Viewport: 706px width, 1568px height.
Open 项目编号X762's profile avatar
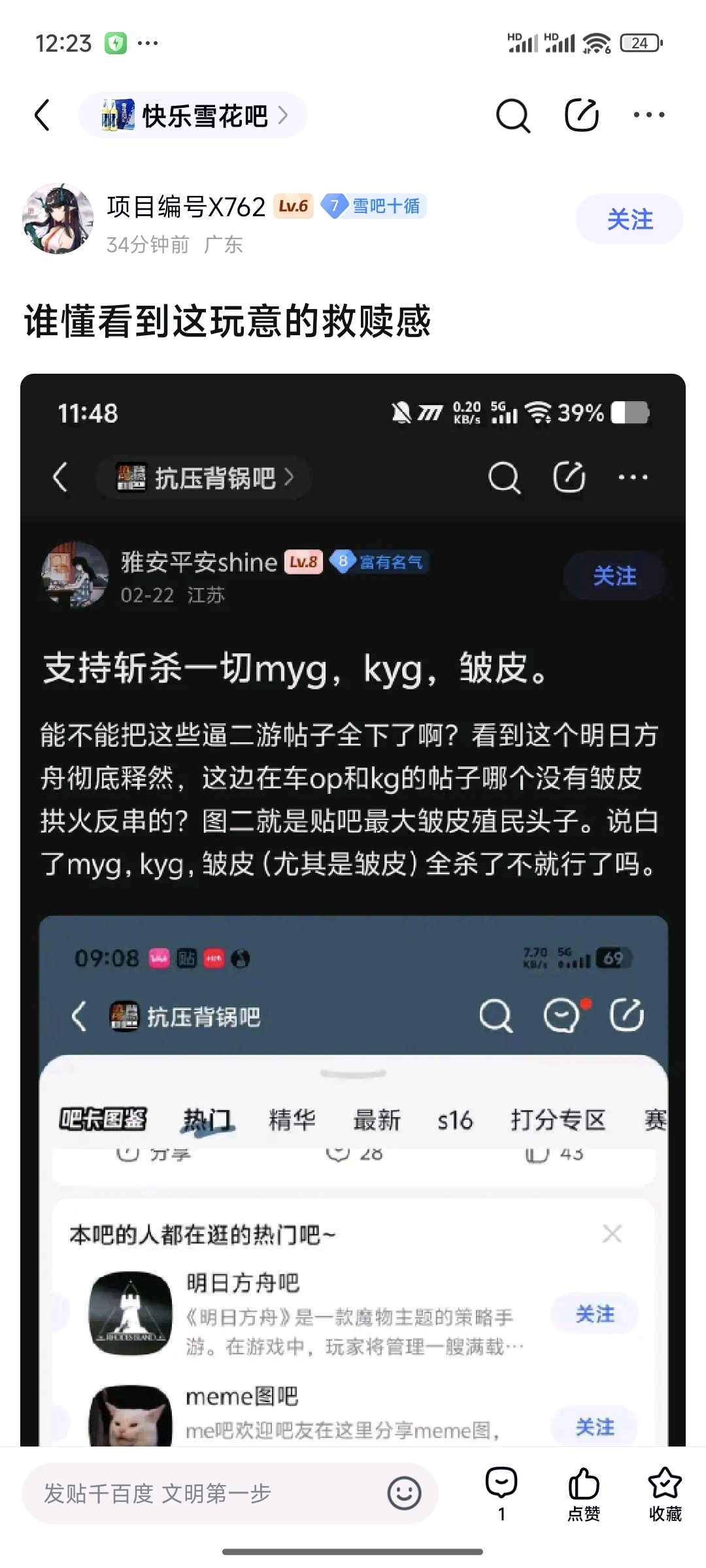click(x=58, y=219)
